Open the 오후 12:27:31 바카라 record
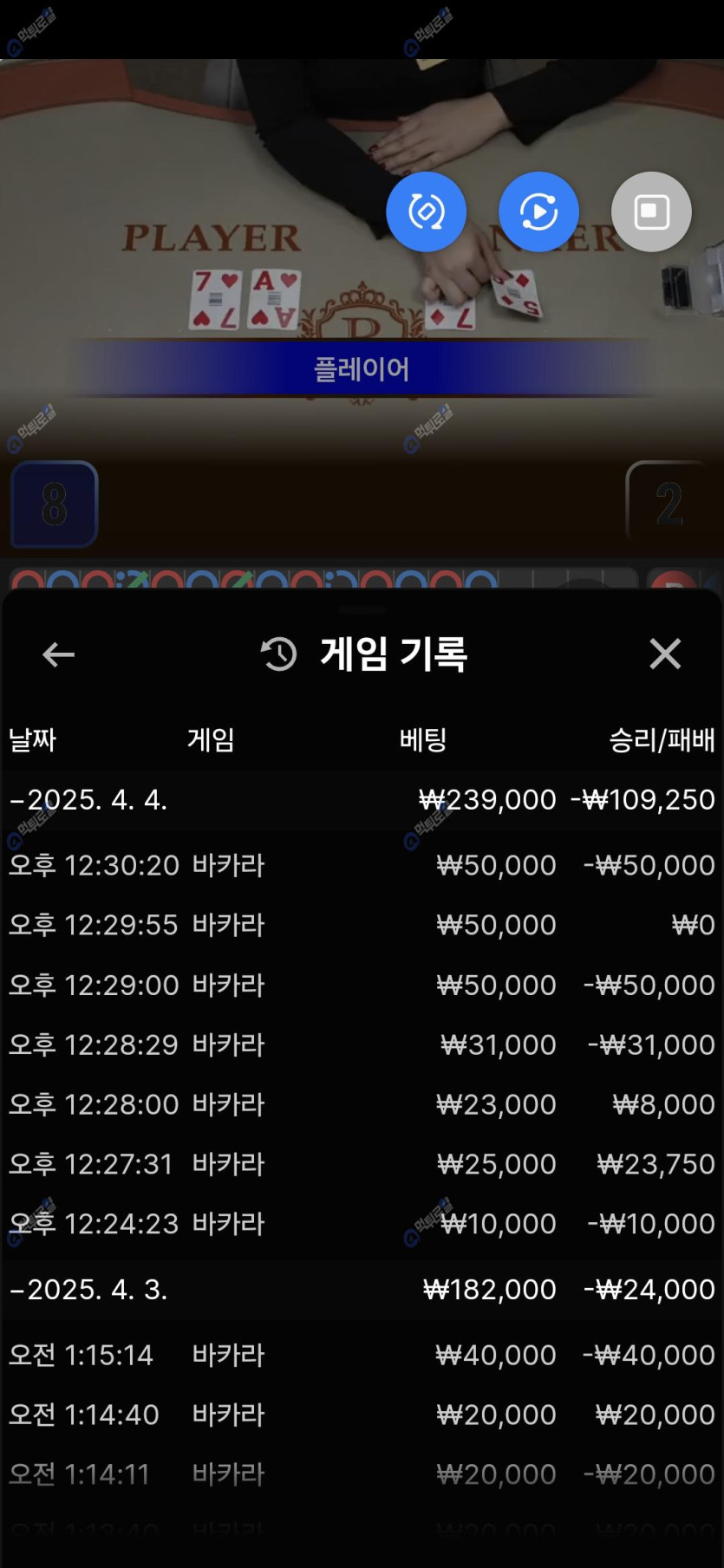The height and width of the screenshot is (1568, 724). pyautogui.click(x=361, y=1164)
